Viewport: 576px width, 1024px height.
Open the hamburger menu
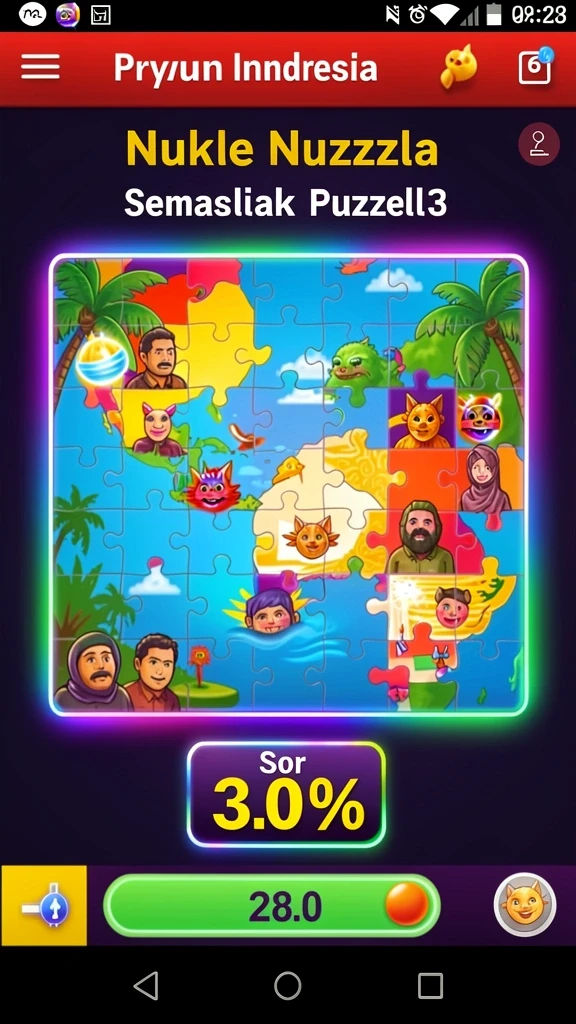(40, 67)
